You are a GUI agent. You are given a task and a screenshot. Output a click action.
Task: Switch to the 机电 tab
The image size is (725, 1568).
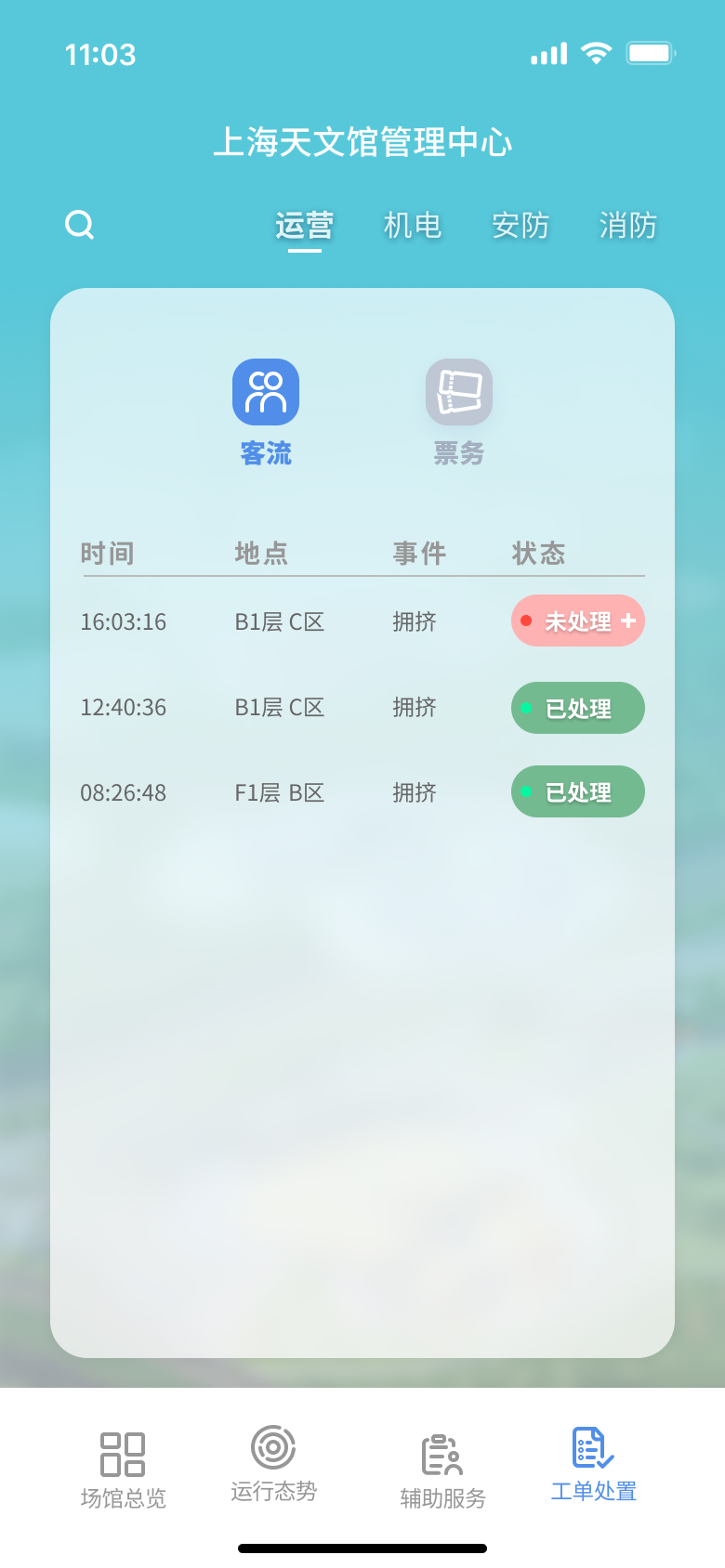pyautogui.click(x=412, y=226)
